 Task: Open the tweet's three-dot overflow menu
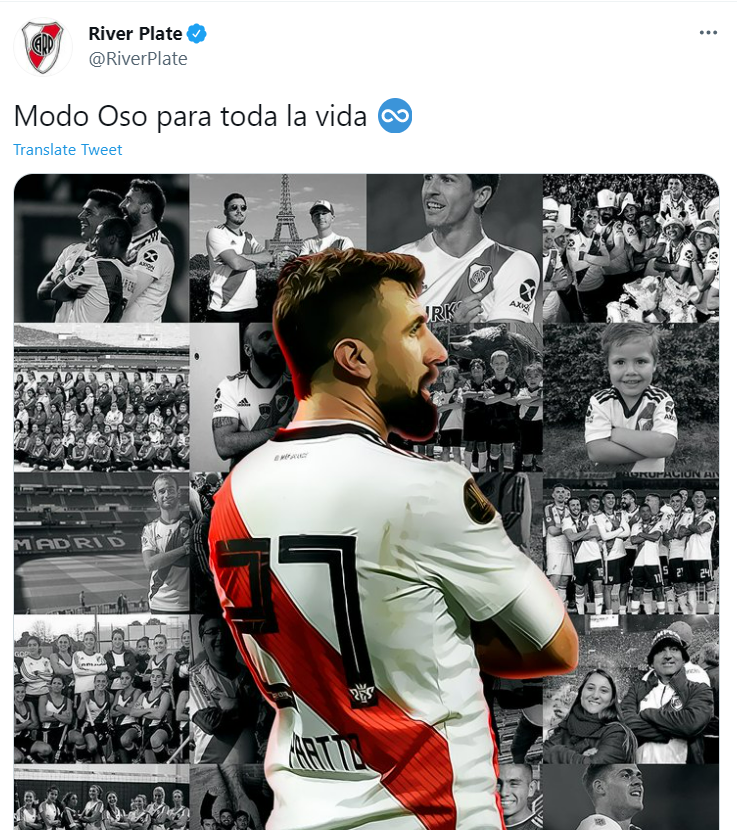pos(708,33)
